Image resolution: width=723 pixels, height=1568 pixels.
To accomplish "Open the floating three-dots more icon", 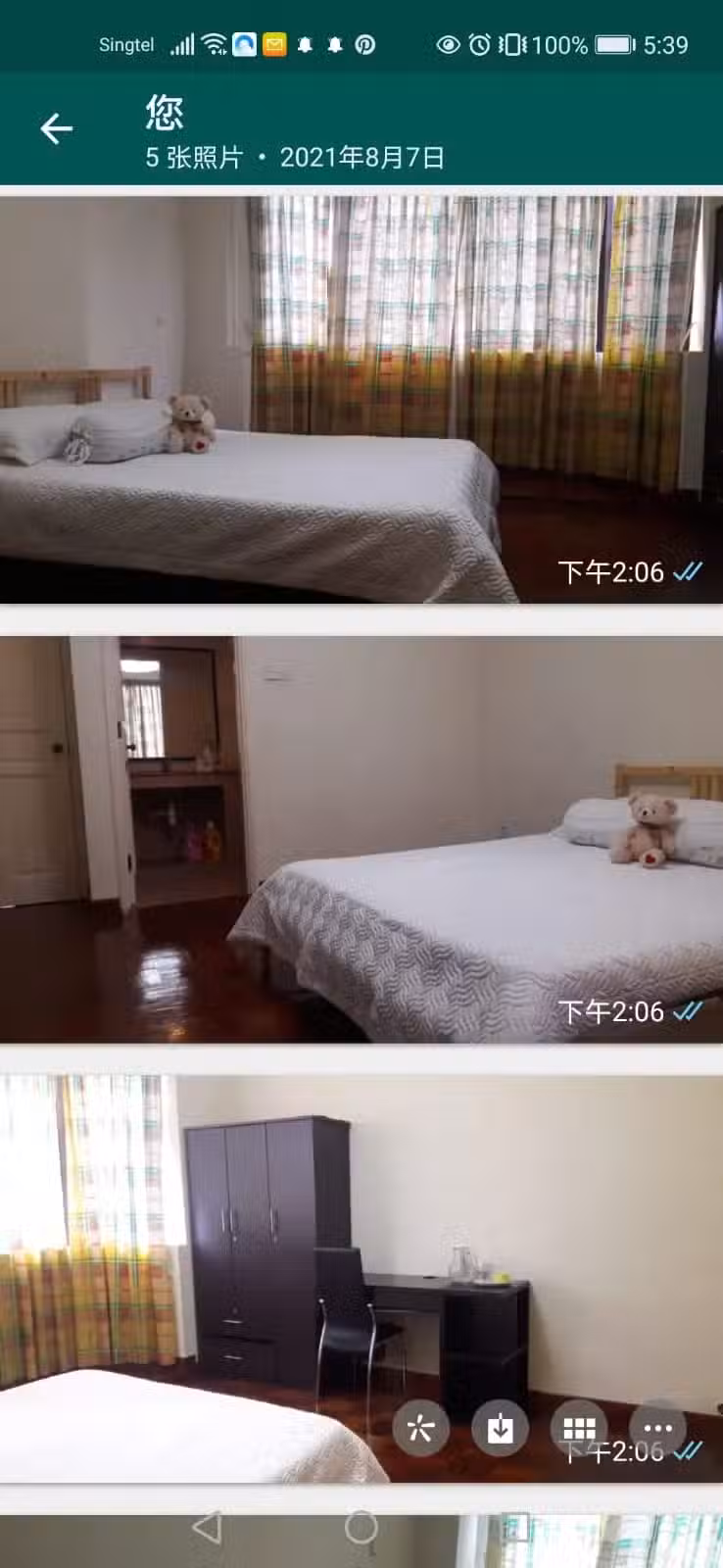I will point(657,1428).
